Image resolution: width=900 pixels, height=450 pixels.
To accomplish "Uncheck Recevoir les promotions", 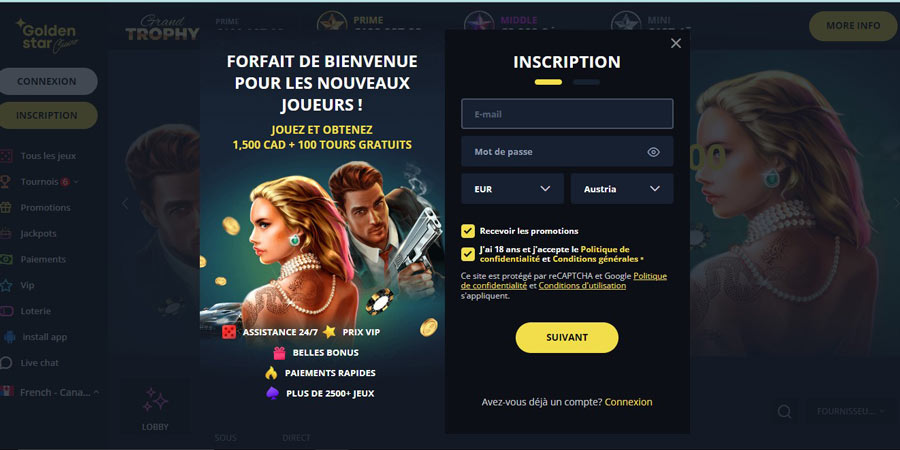I will point(468,231).
